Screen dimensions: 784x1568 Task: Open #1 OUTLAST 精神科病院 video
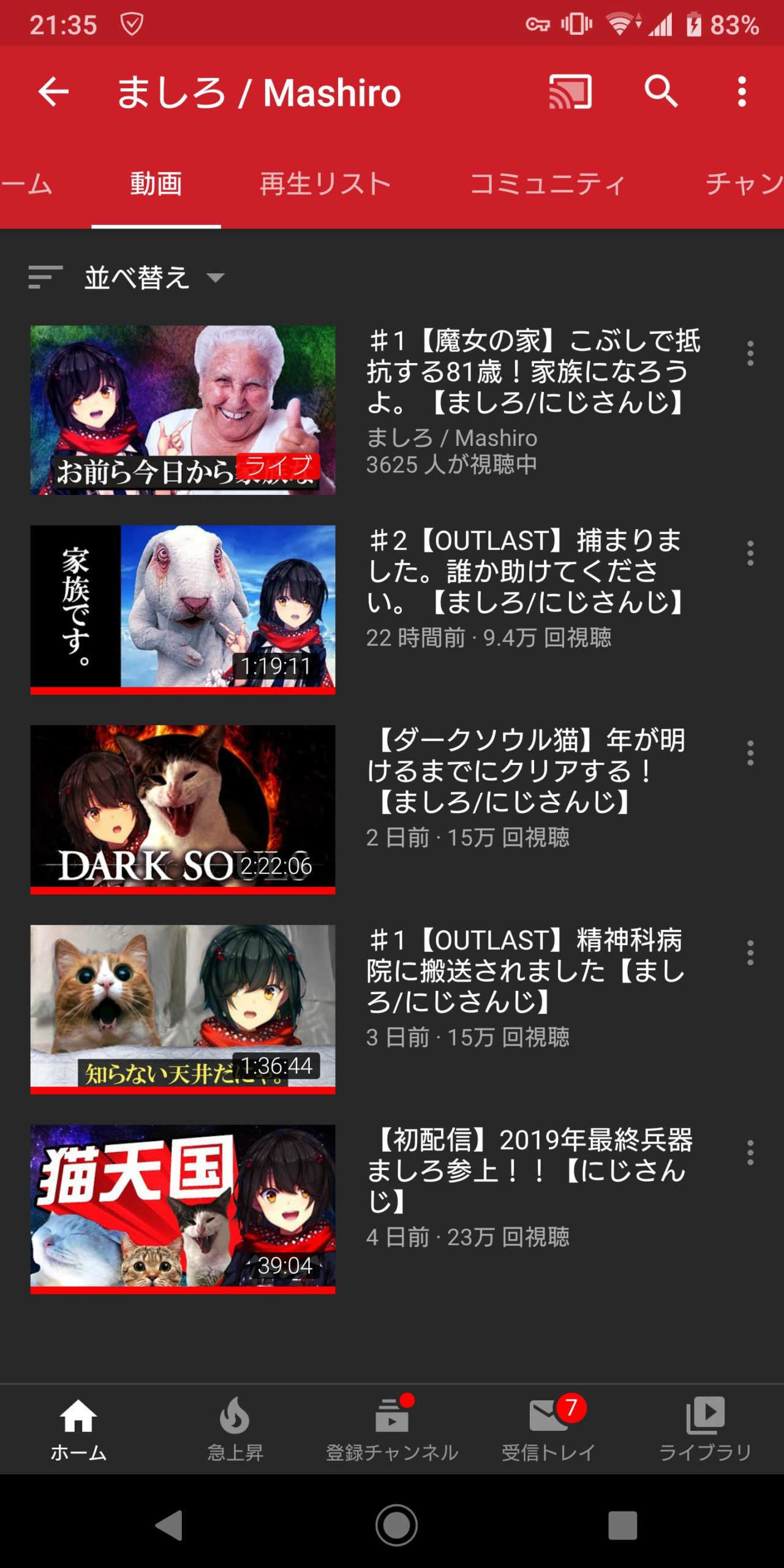pyautogui.click(x=183, y=1008)
